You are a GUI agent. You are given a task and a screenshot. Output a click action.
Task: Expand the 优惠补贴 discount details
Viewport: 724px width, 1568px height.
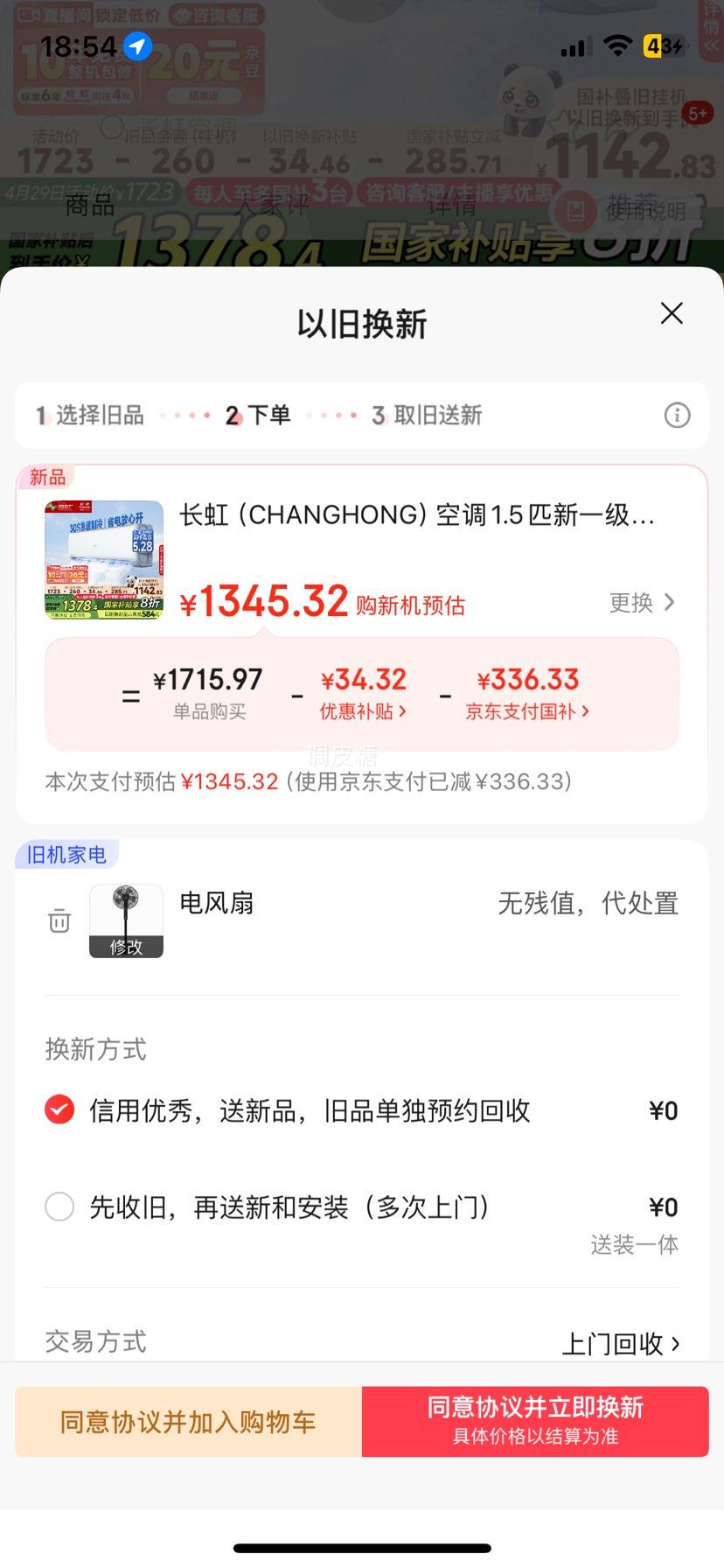[364, 711]
